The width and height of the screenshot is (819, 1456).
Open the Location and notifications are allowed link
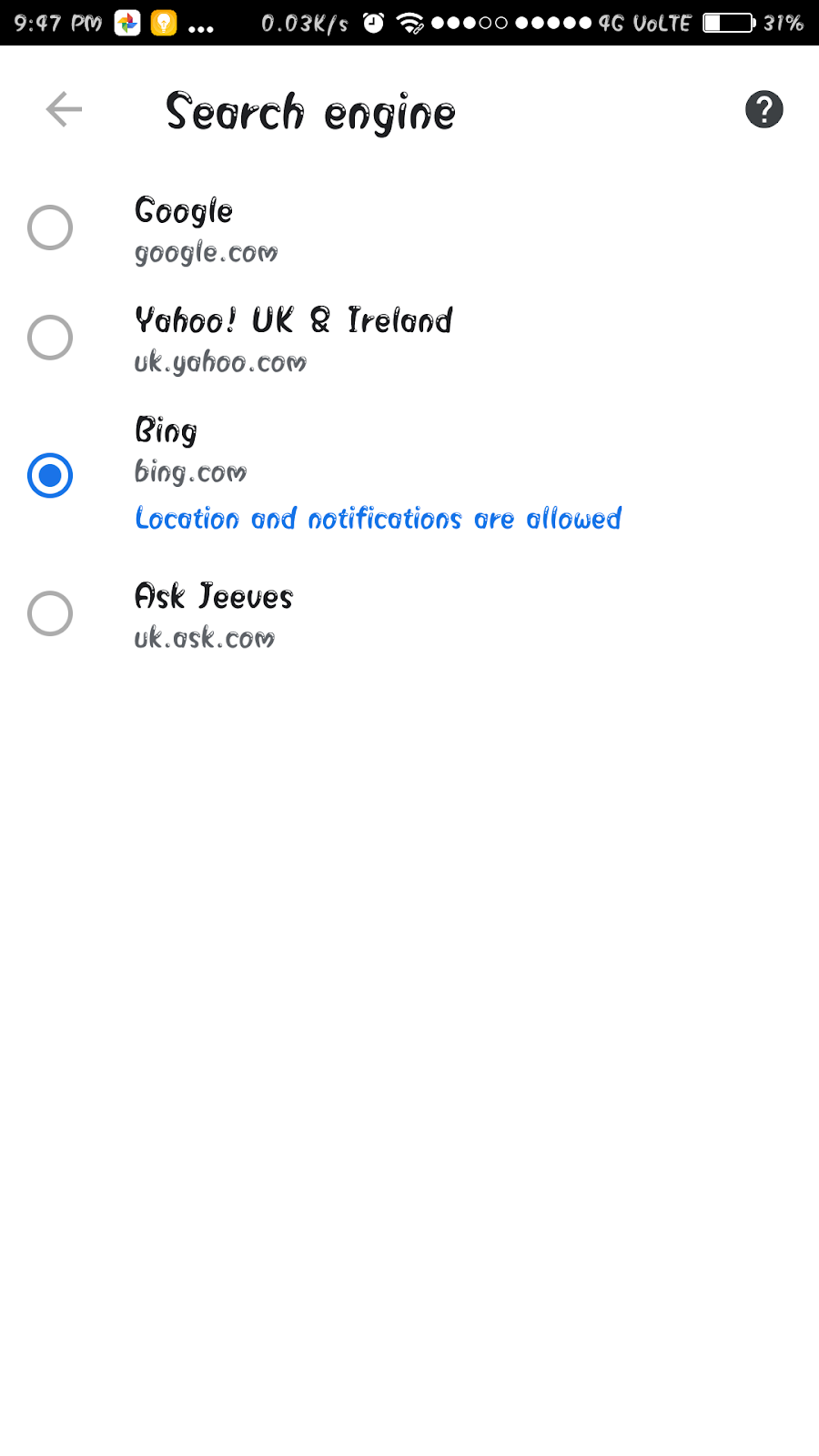[378, 519]
